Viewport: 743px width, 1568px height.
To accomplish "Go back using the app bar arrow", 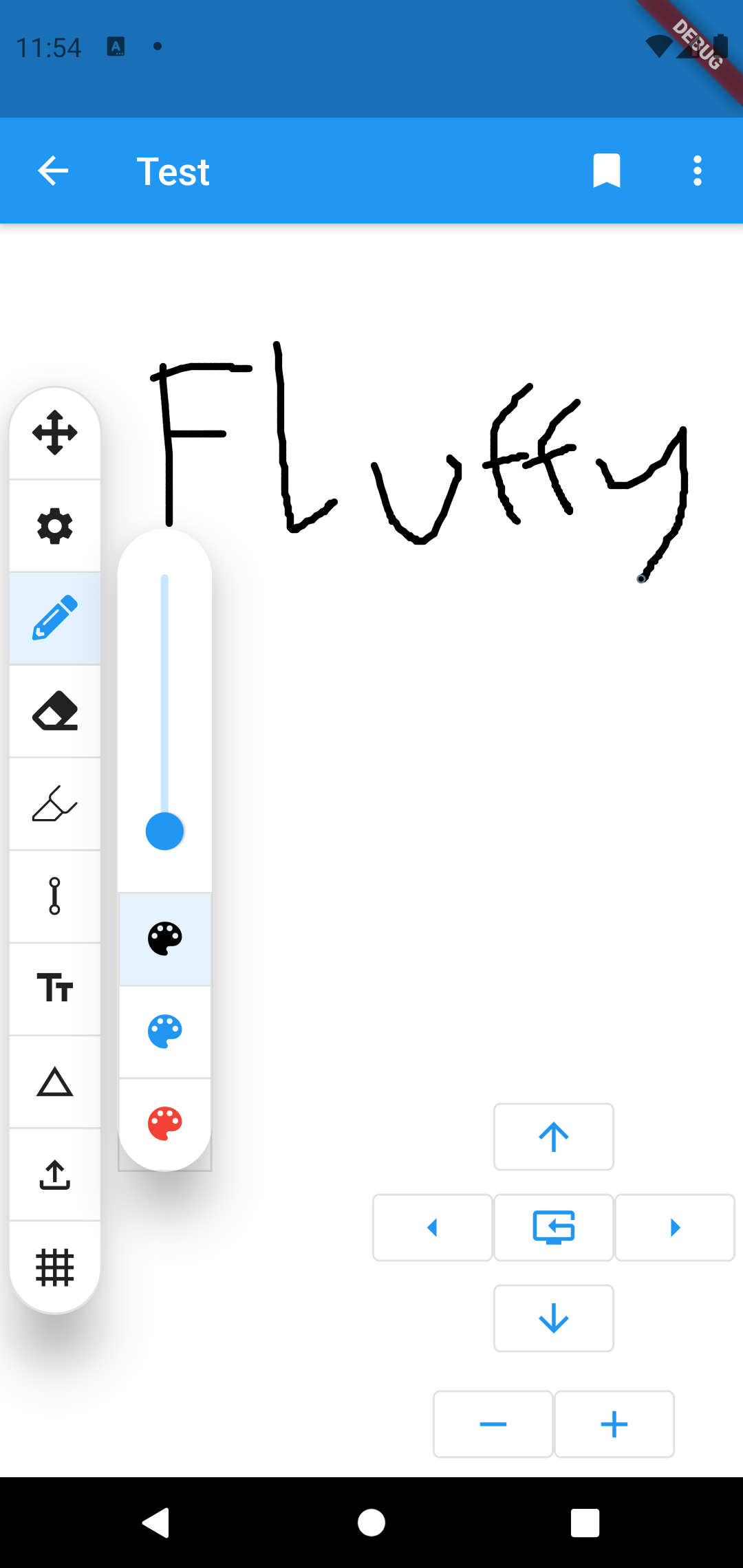I will tap(53, 171).
